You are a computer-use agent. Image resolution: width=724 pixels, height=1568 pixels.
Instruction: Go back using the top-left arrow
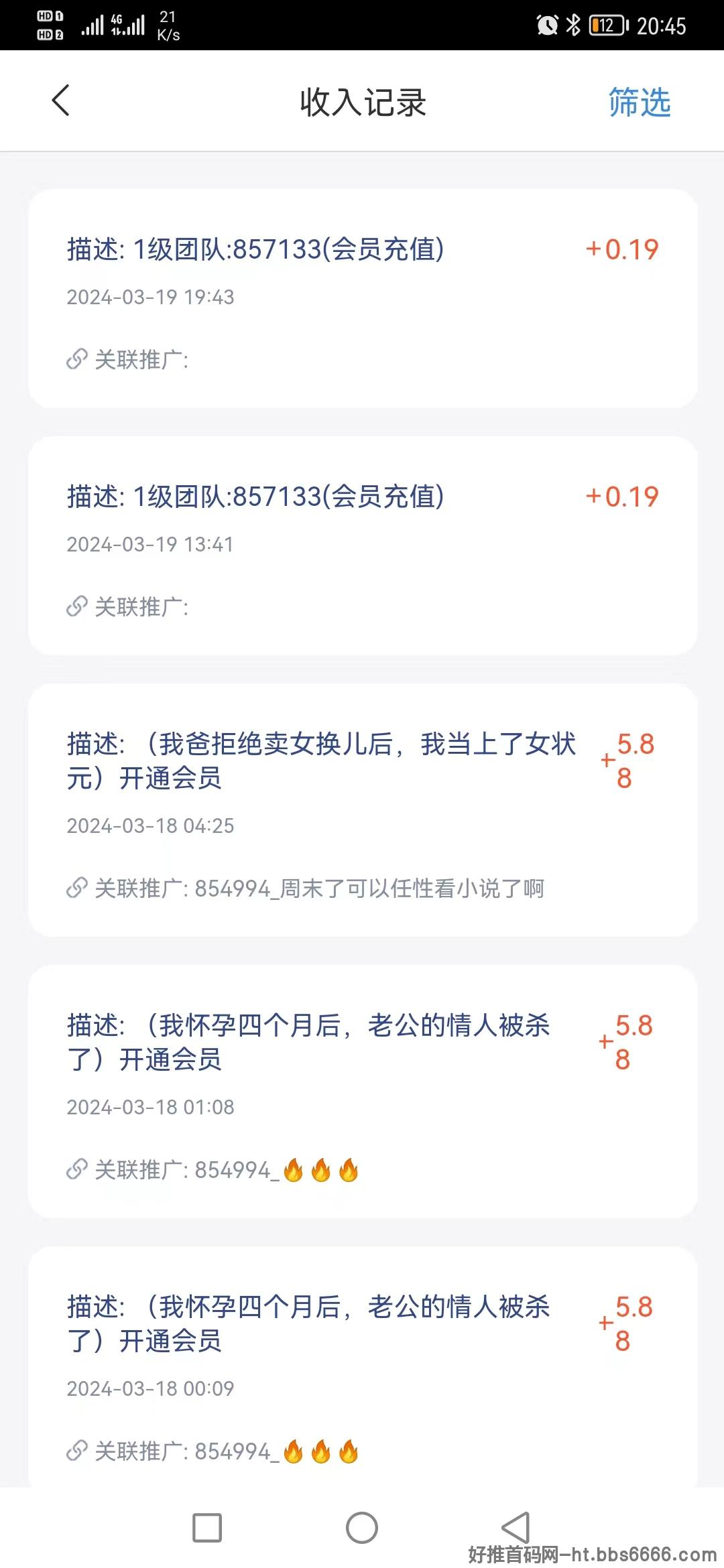(x=61, y=101)
